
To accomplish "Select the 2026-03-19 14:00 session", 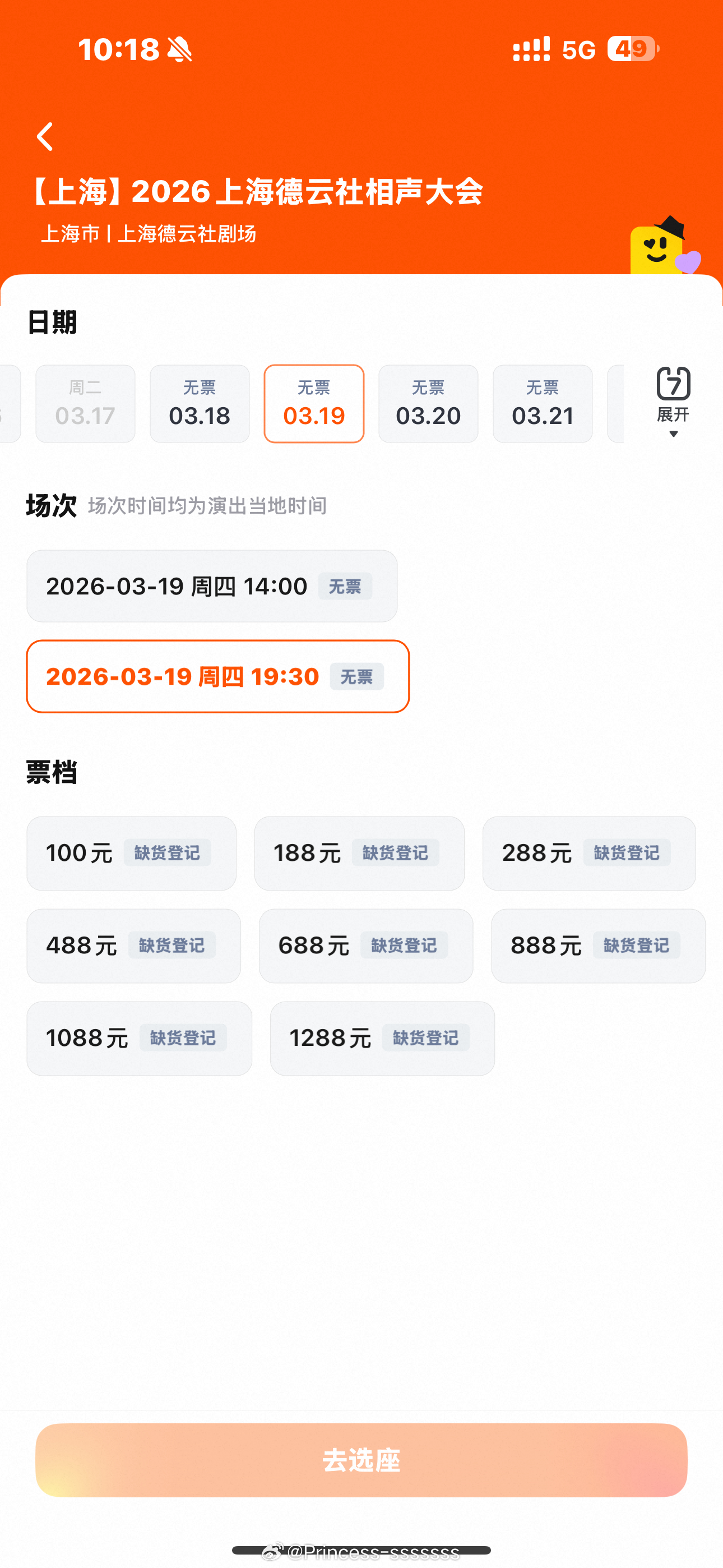I will pos(211,585).
